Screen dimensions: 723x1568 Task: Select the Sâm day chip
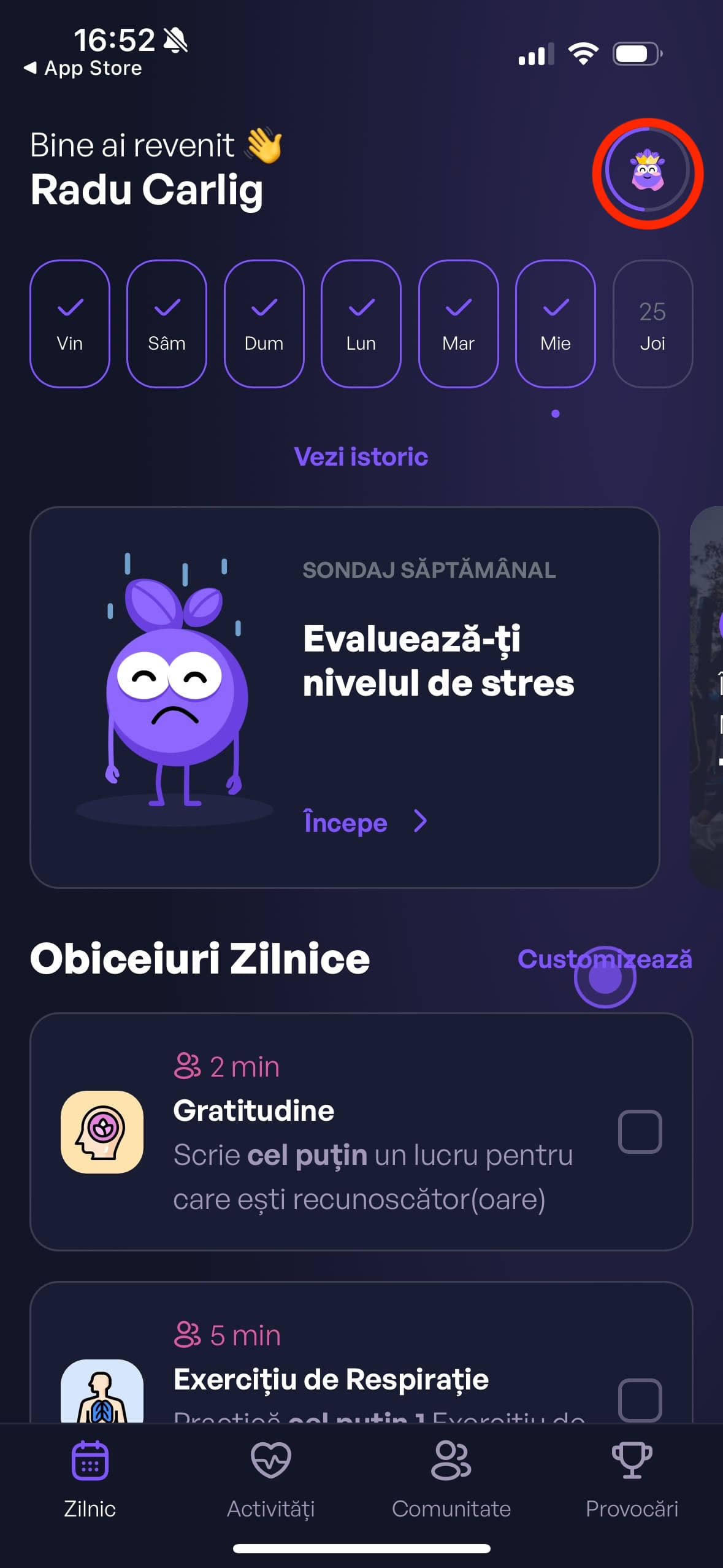(167, 324)
